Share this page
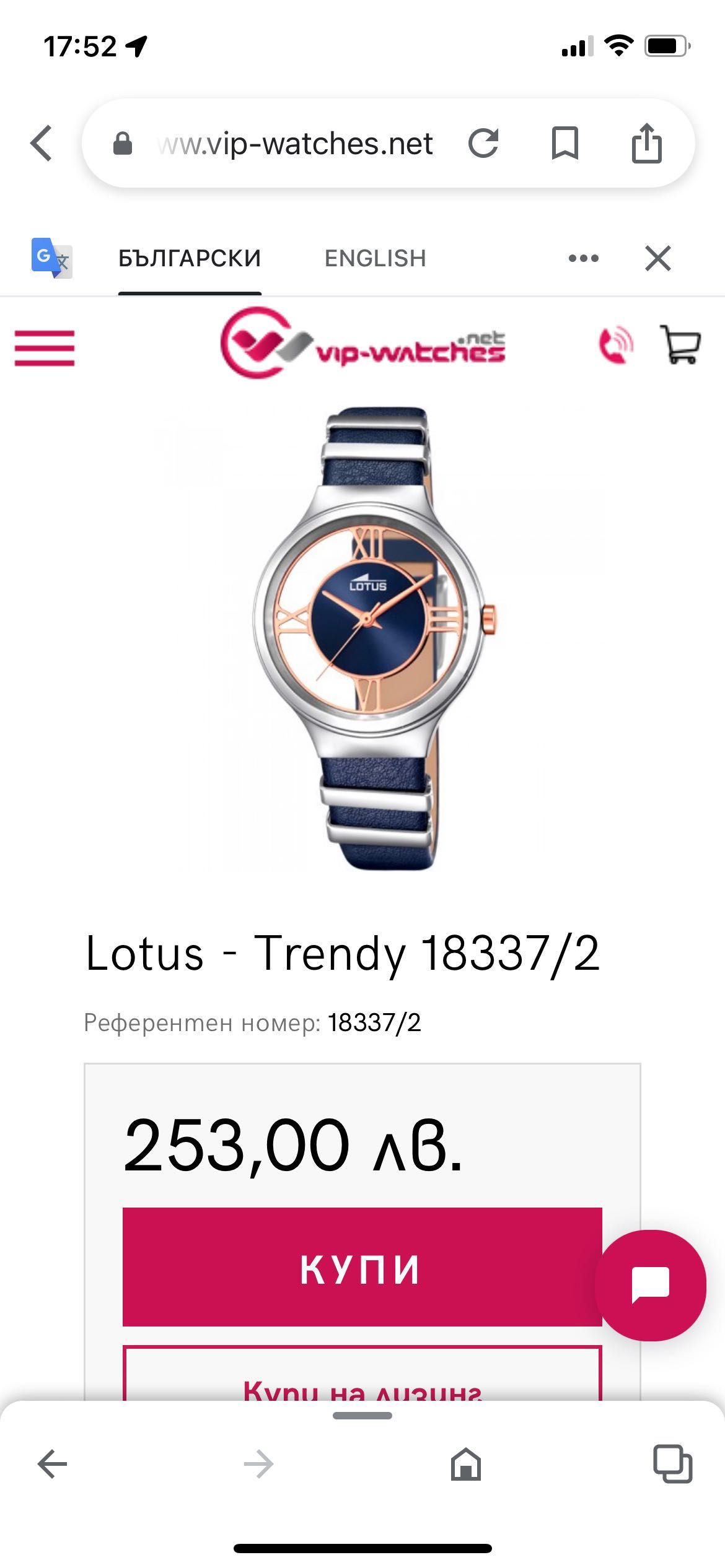This screenshot has width=725, height=1568. point(646,143)
